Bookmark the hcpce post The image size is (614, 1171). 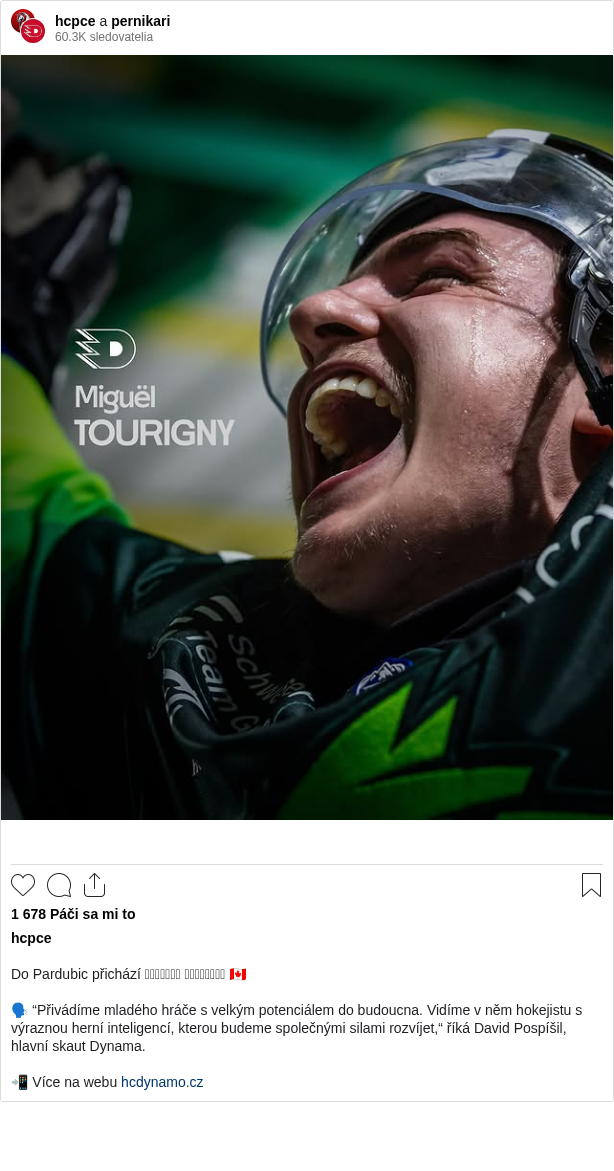[x=591, y=885]
